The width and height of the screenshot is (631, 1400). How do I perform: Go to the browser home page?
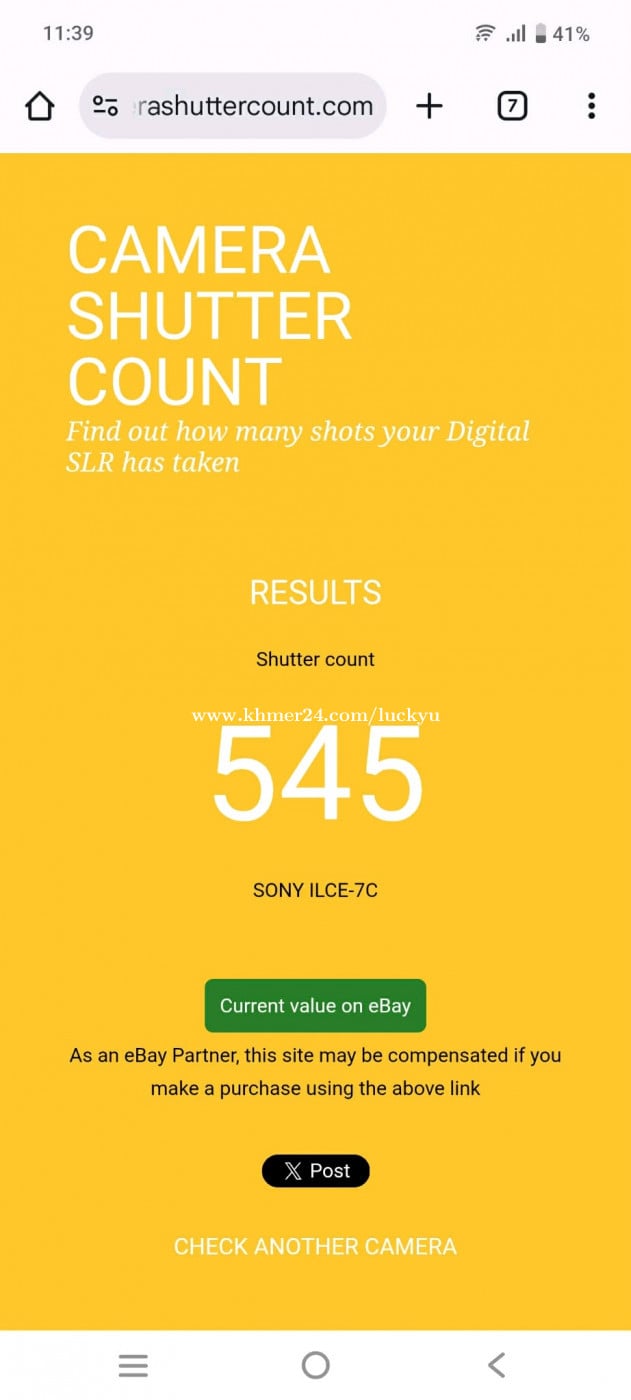(39, 106)
